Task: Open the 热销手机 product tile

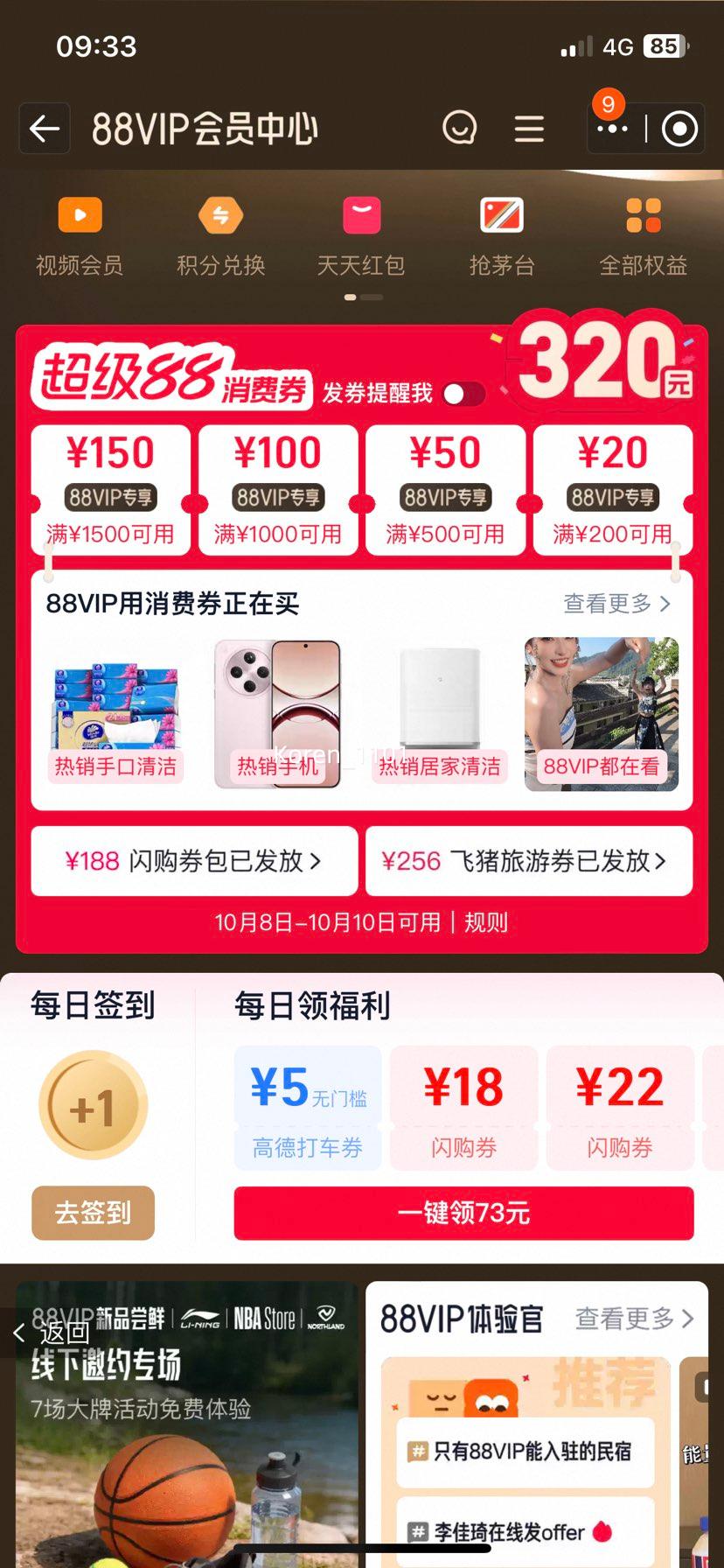Action: (277, 714)
